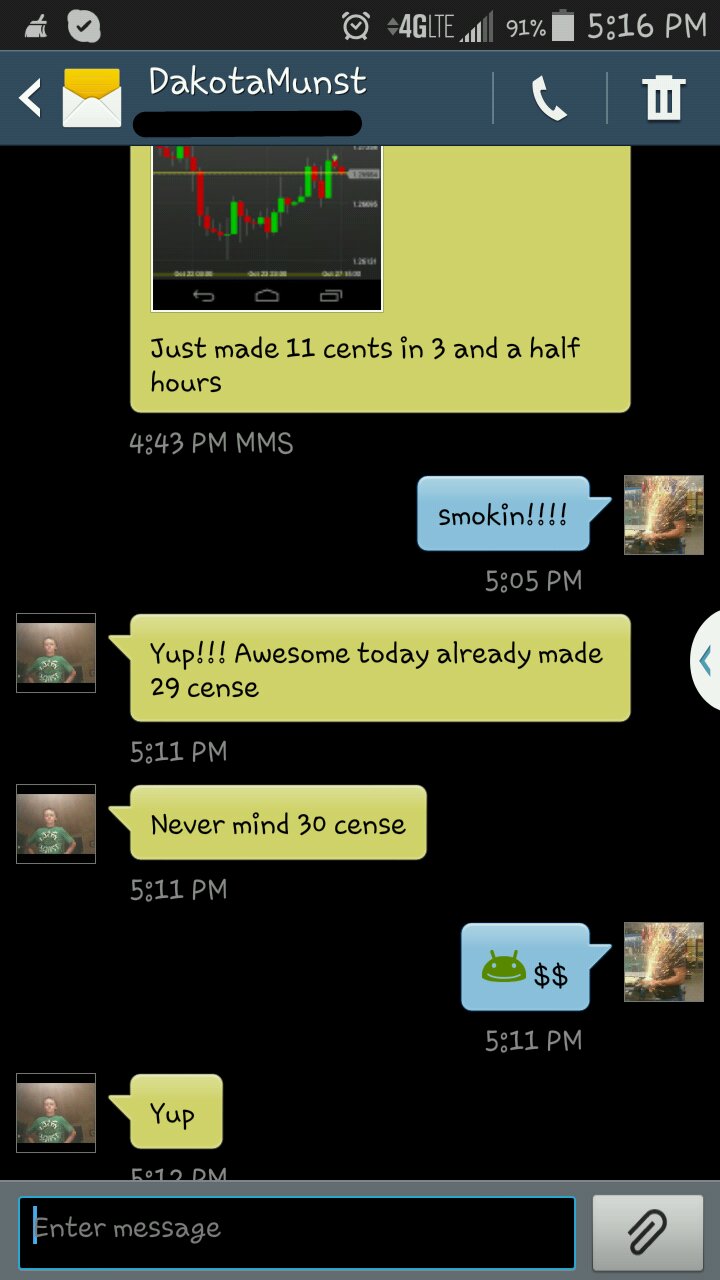Tap the "Yup!!! Awesome today" message bubble
720x1280 pixels.
(x=380, y=668)
